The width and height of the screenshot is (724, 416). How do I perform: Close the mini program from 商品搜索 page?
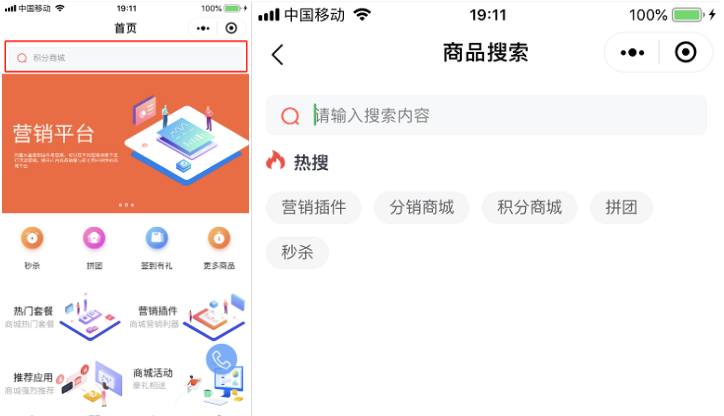coord(686,53)
